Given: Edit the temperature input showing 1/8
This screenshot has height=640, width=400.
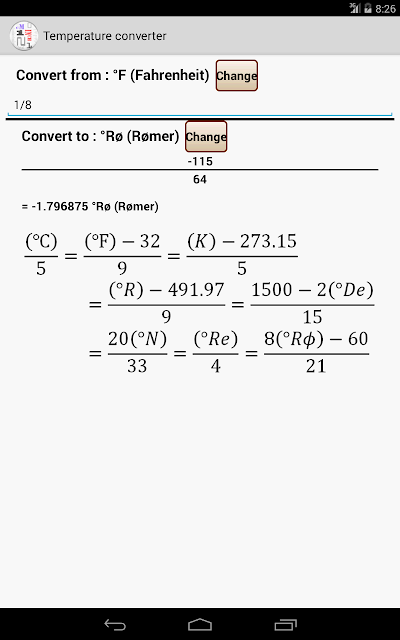Looking at the screenshot, I should [x=200, y=105].
